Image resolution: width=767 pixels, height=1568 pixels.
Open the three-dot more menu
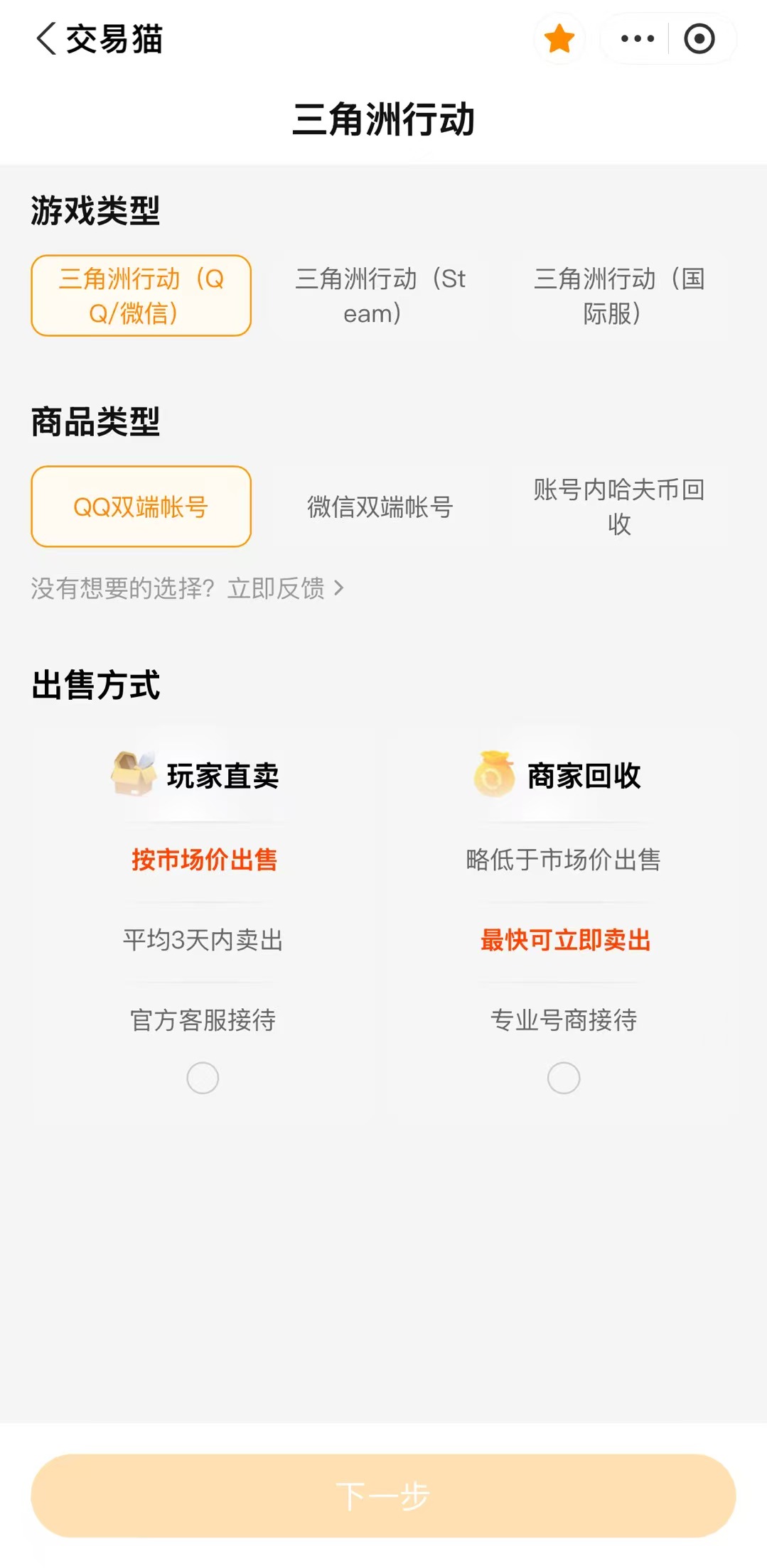coord(637,38)
